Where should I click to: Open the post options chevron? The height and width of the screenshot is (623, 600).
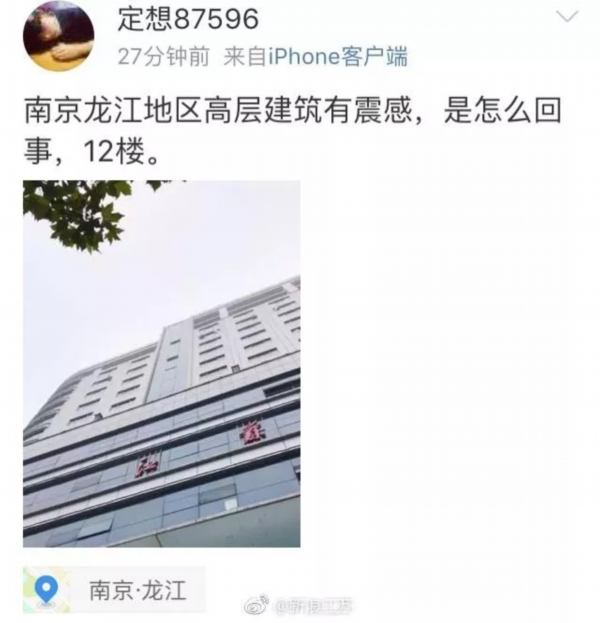coord(566,18)
